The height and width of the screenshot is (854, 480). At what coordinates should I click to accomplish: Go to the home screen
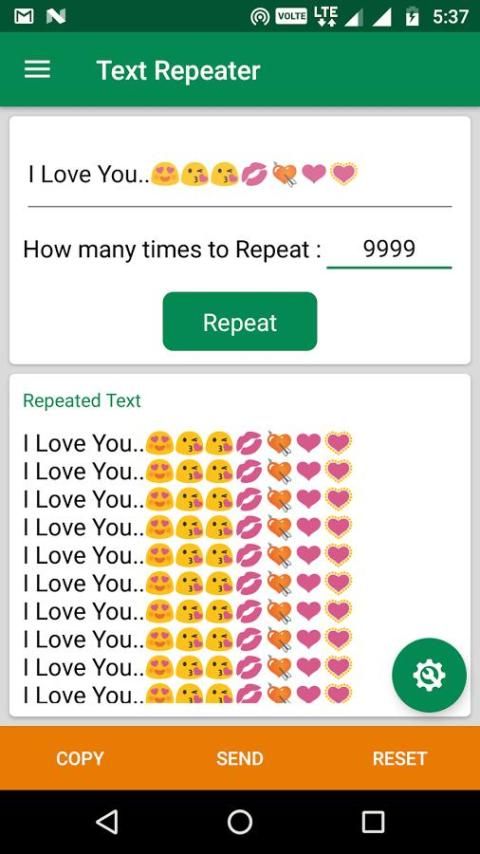pyautogui.click(x=240, y=821)
